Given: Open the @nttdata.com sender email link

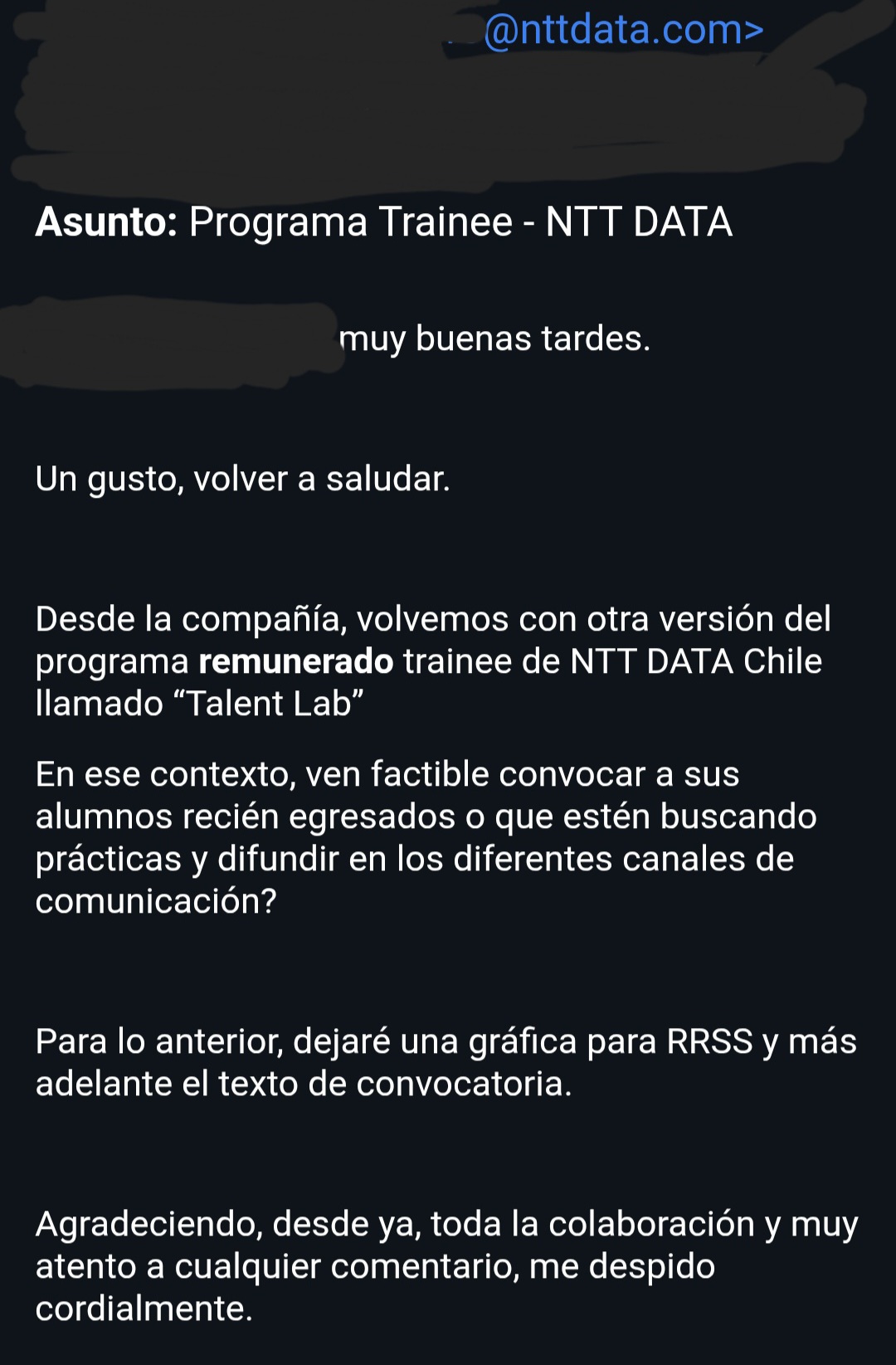Looking at the screenshot, I should coord(614,31).
